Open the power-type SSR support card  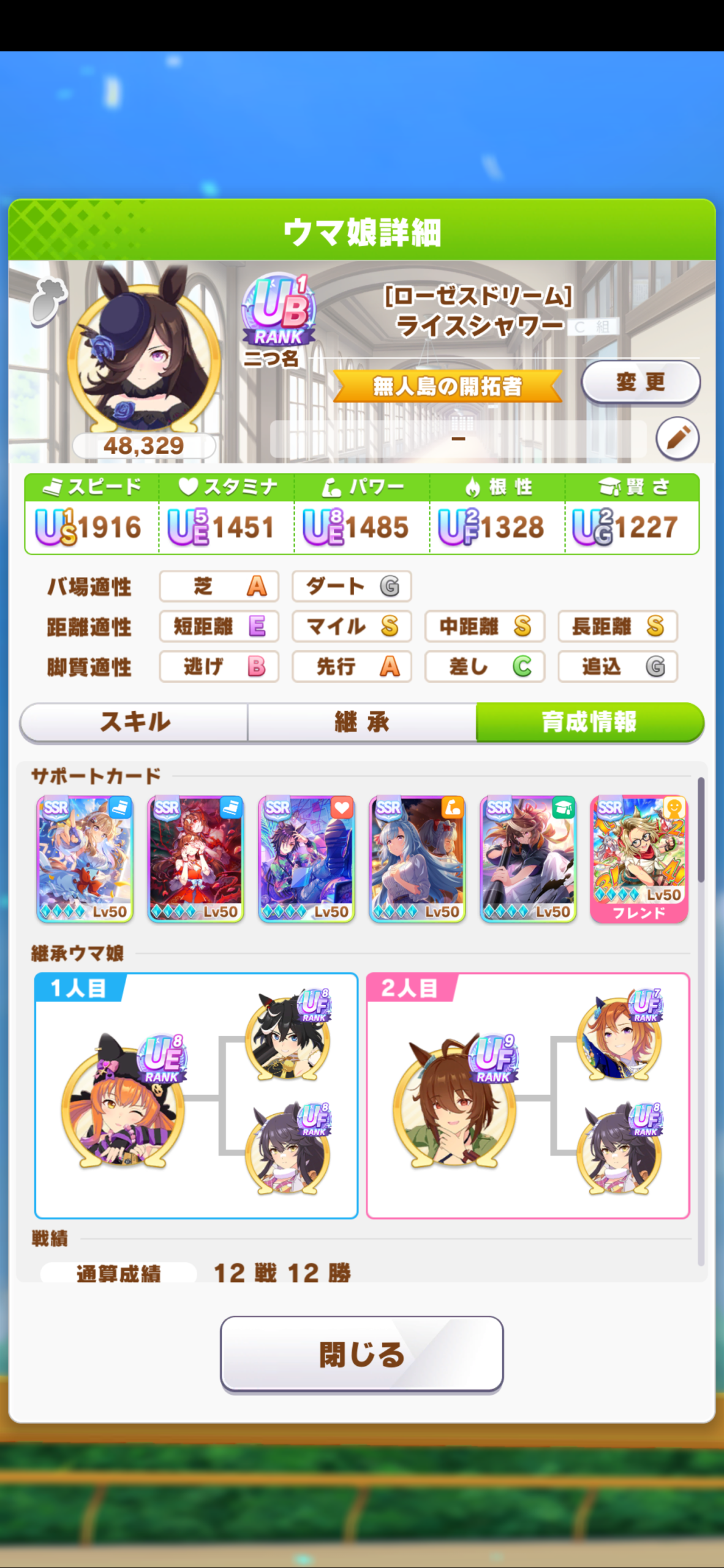[x=417, y=859]
